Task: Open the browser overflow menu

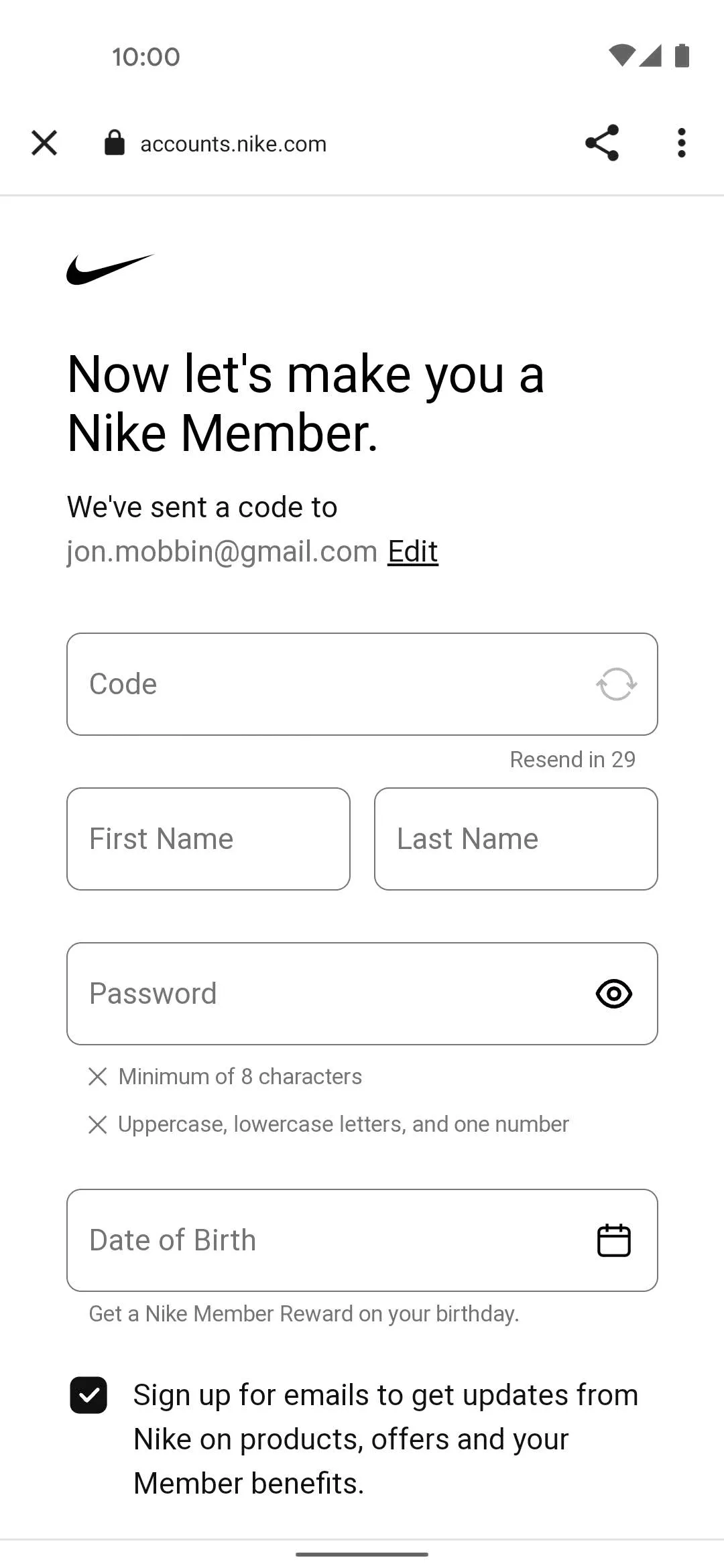Action: 682,143
